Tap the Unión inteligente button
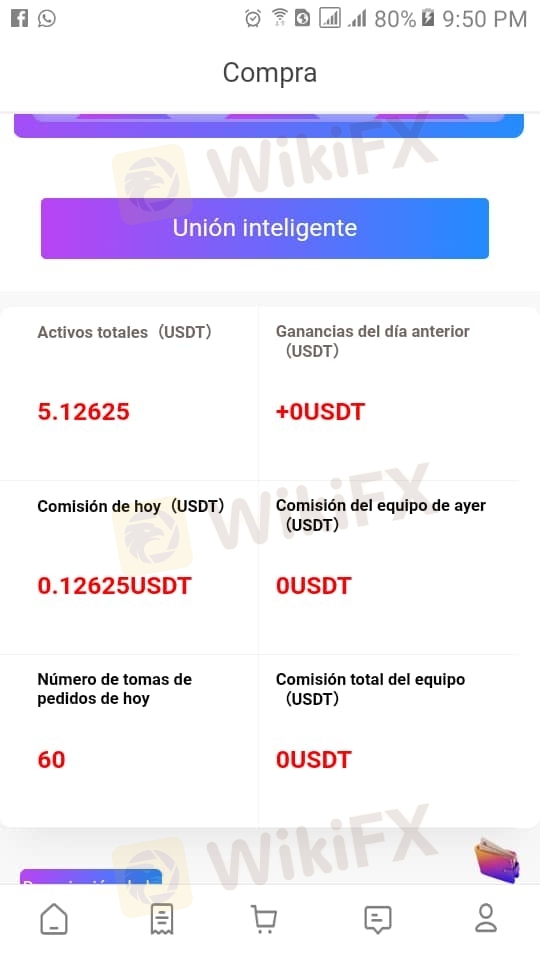The image size is (540, 960). pyautogui.click(x=264, y=228)
